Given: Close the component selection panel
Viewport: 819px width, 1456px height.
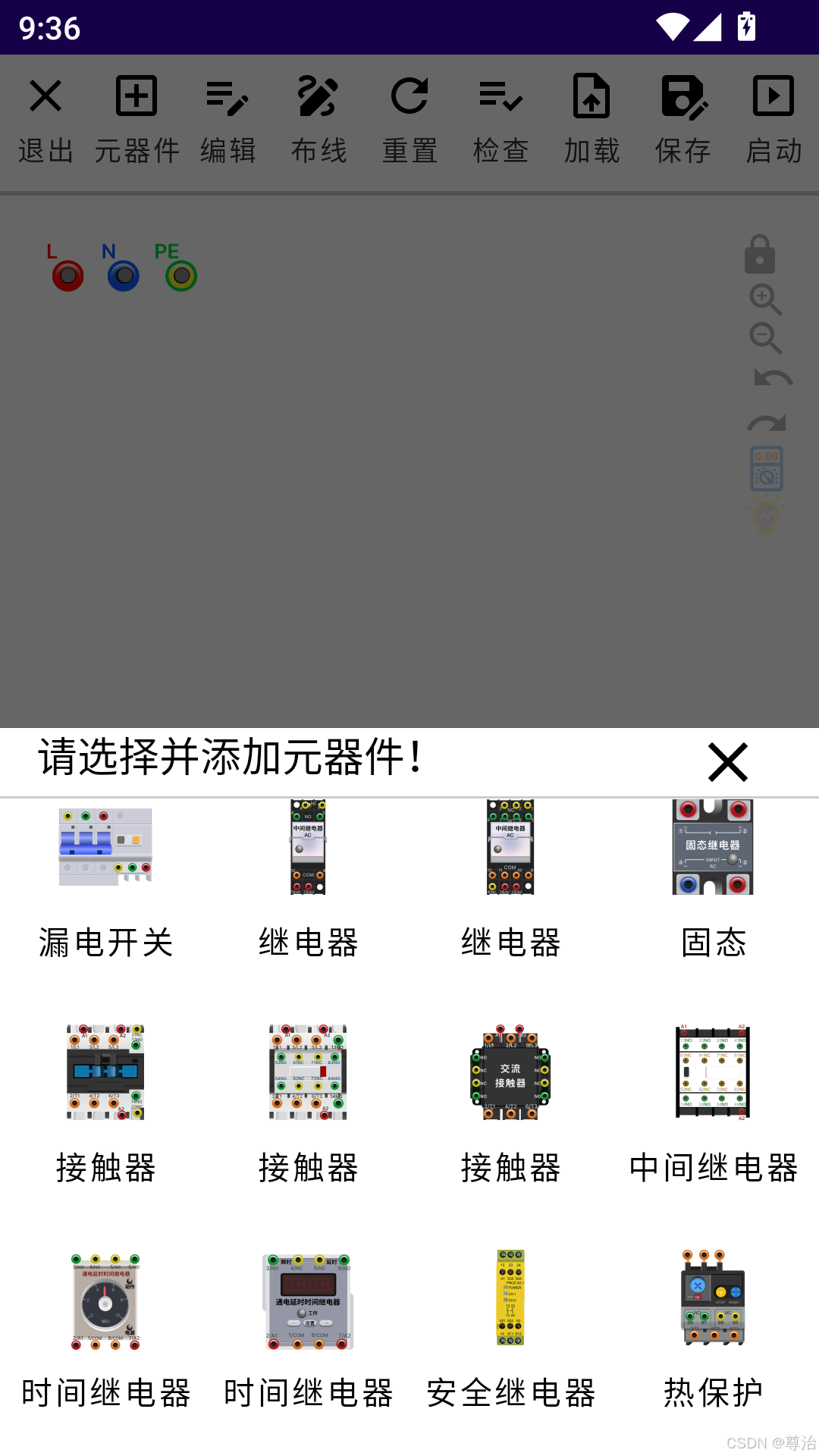Looking at the screenshot, I should pyautogui.click(x=726, y=762).
